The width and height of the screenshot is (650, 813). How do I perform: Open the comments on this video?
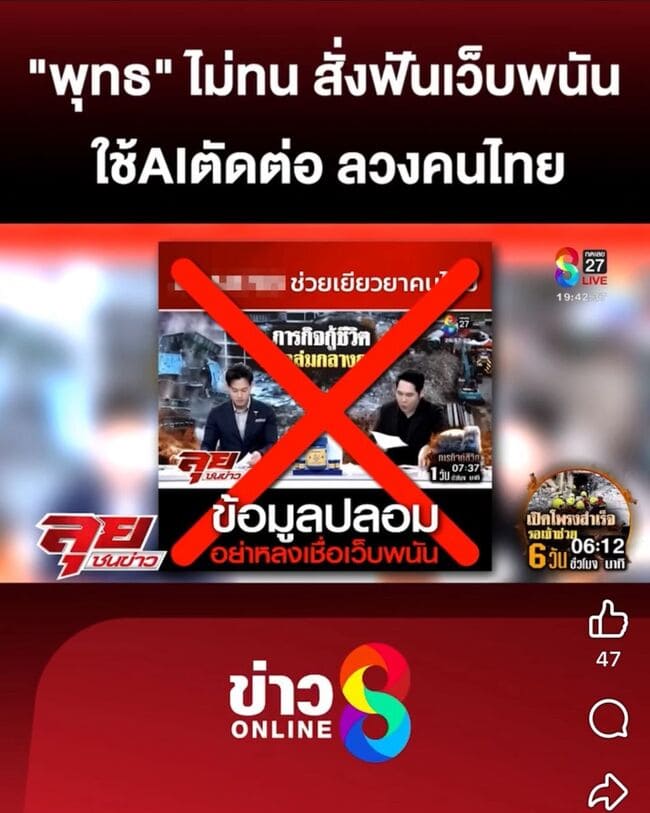[608, 717]
